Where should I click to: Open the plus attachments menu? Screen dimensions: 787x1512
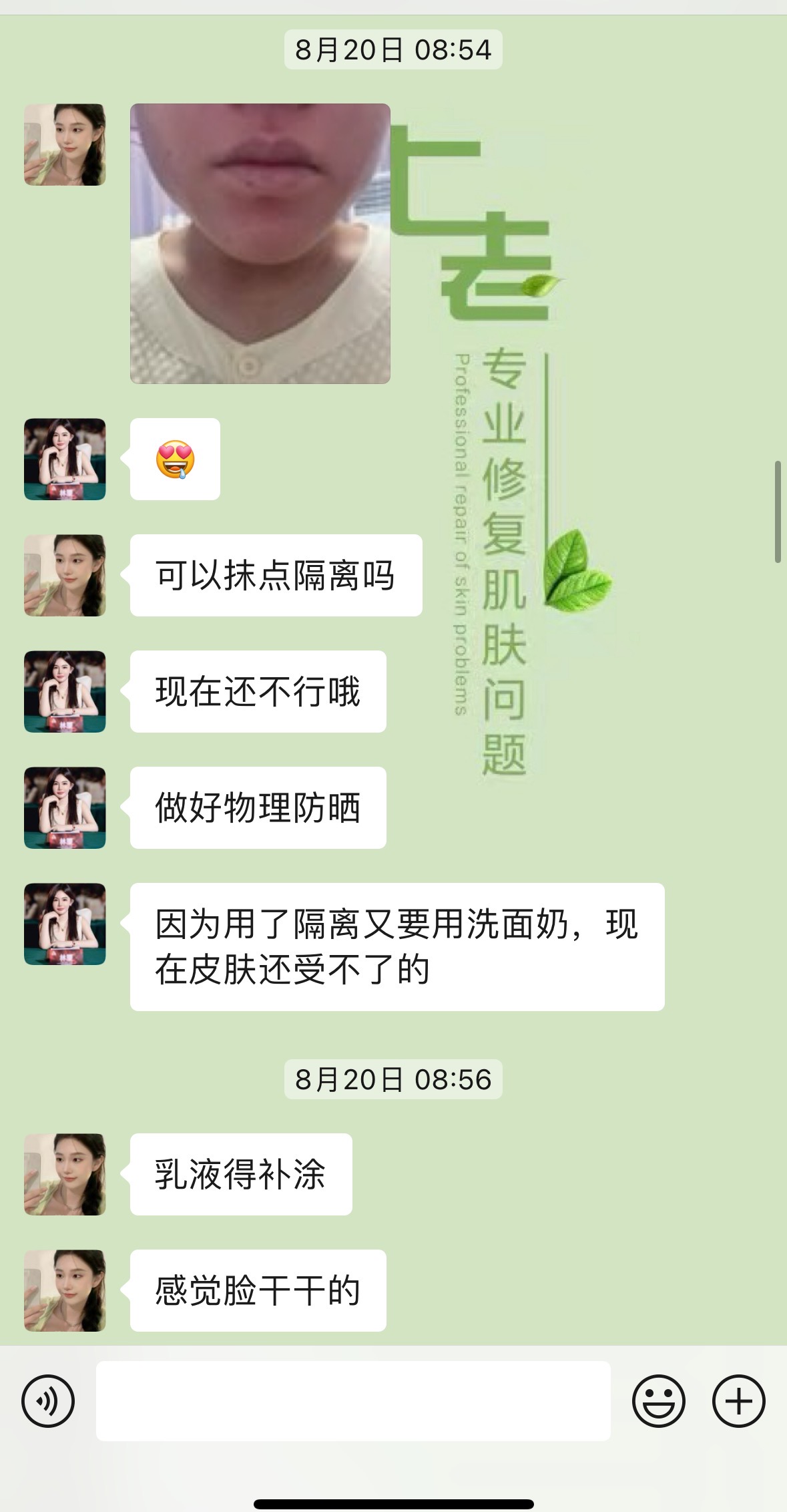click(738, 1401)
